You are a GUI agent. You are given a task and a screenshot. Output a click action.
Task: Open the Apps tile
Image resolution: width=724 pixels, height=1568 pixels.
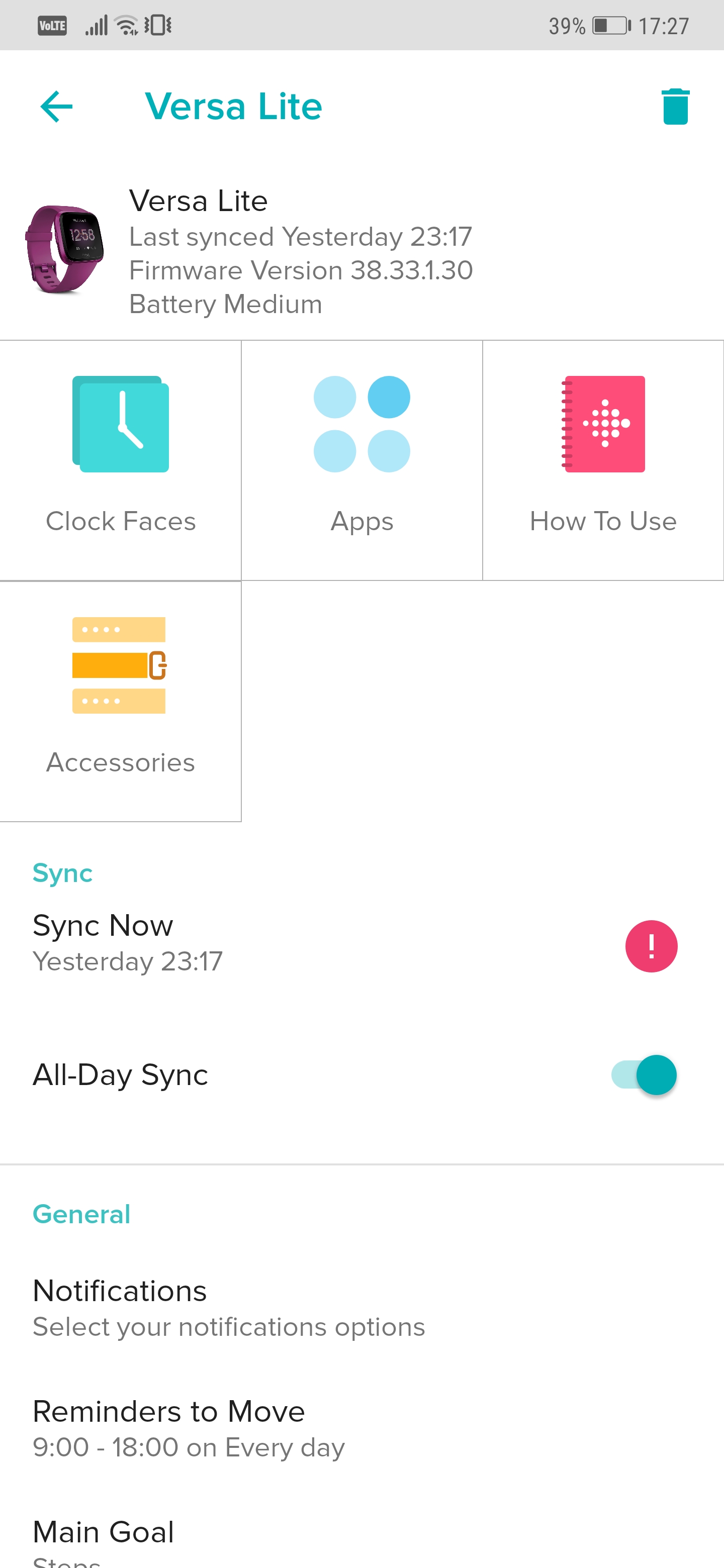pyautogui.click(x=361, y=460)
